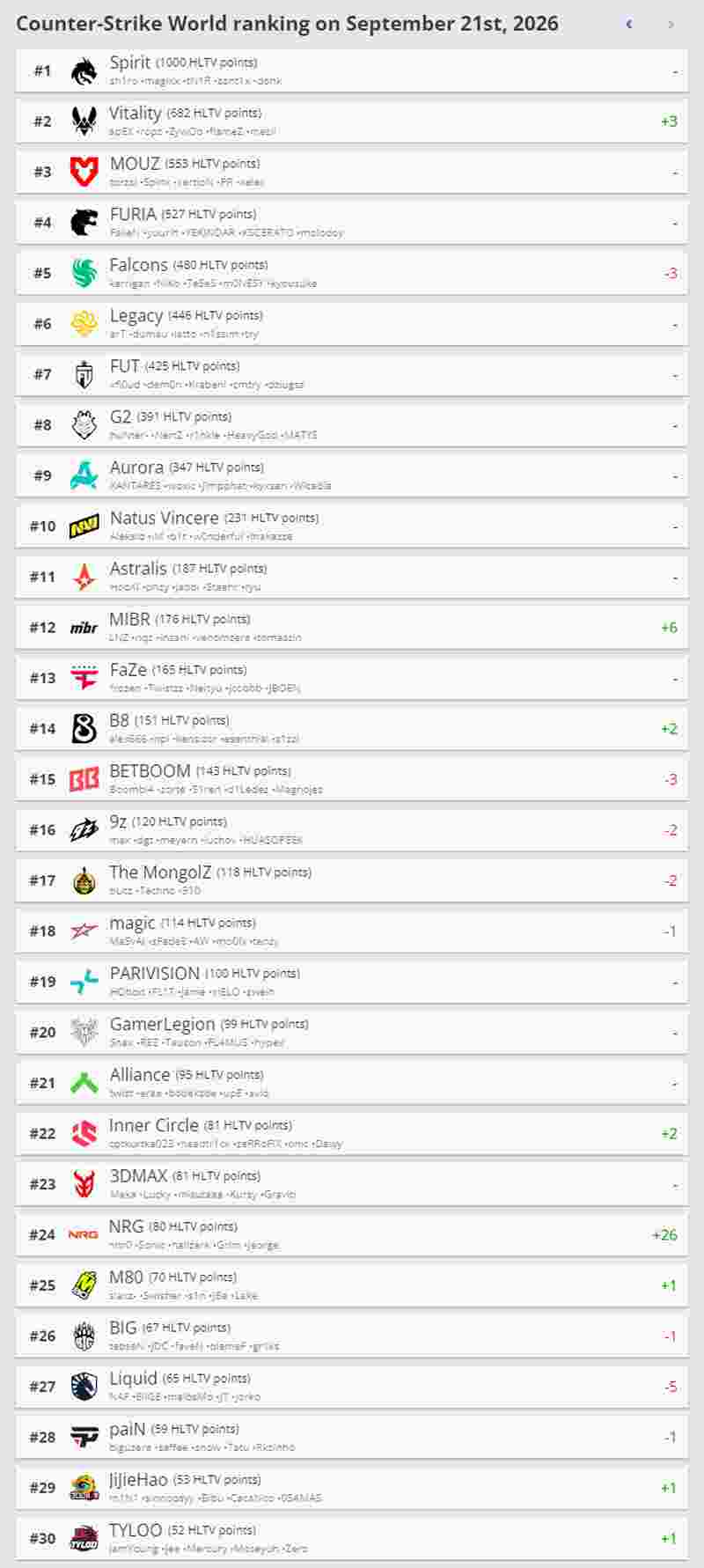
Task: Go to the next ranking date
Action: point(671,25)
